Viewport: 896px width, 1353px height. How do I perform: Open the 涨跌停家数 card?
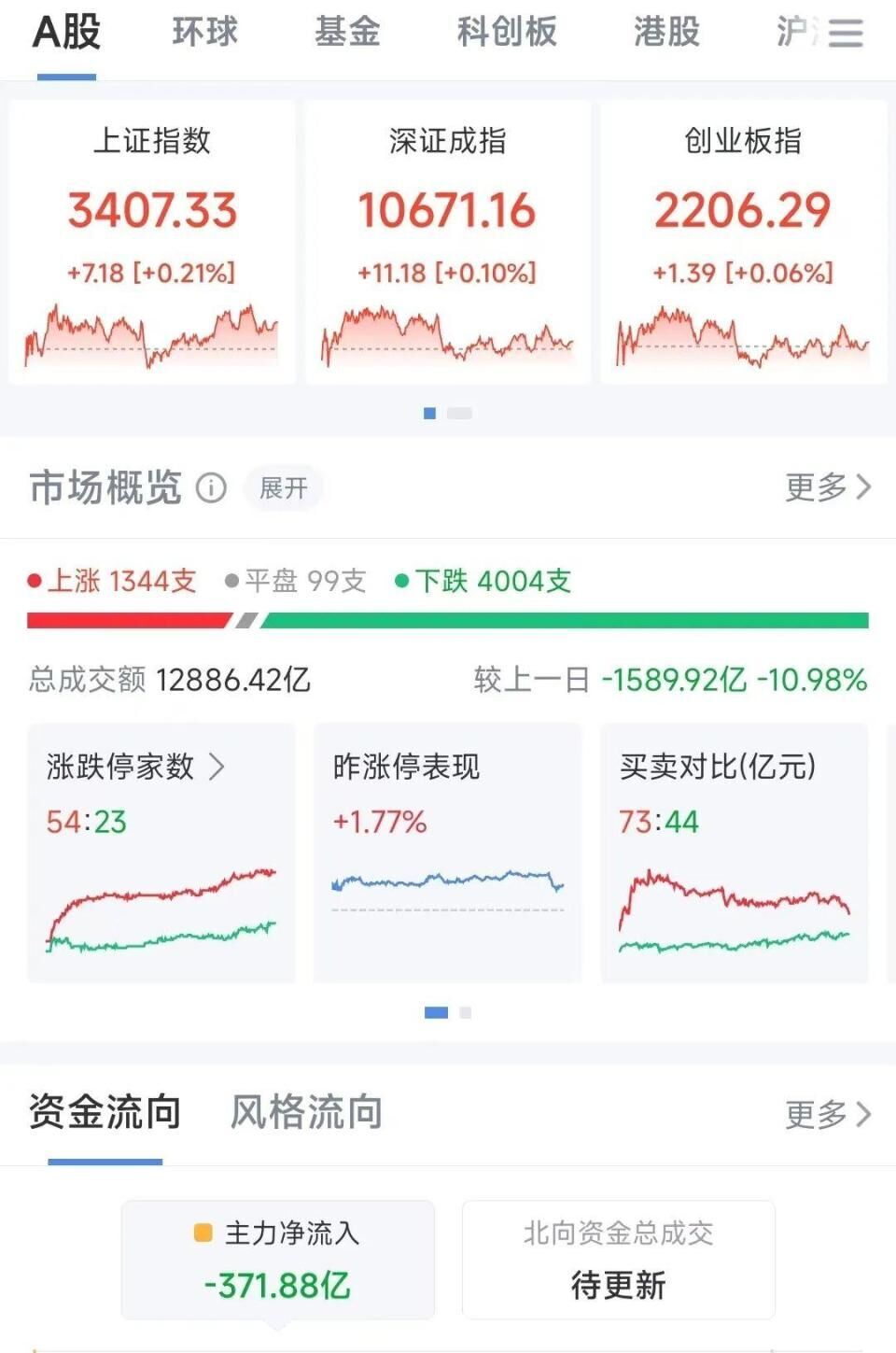(x=161, y=852)
